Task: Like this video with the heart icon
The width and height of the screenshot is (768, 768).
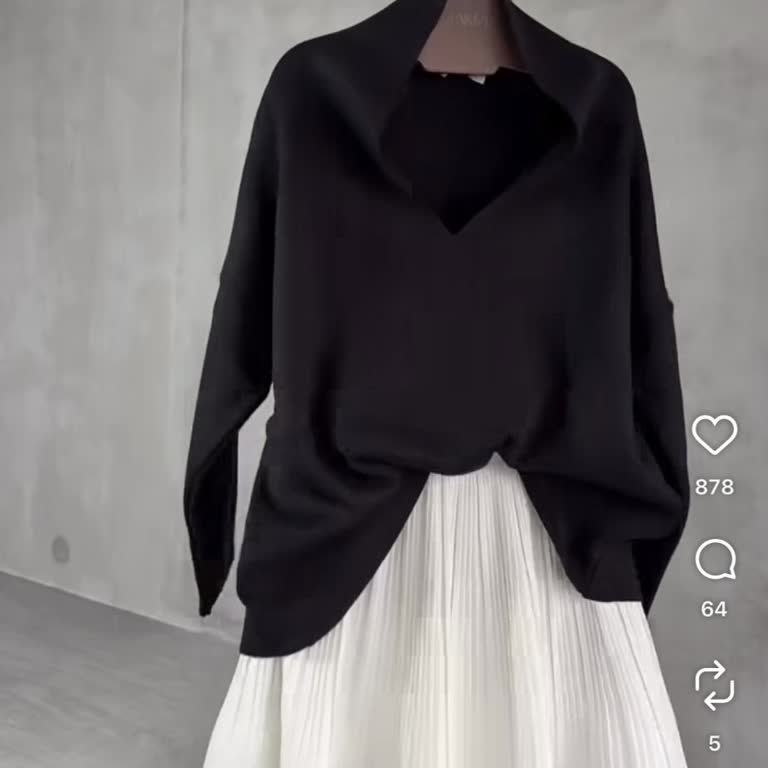Action: tap(714, 435)
